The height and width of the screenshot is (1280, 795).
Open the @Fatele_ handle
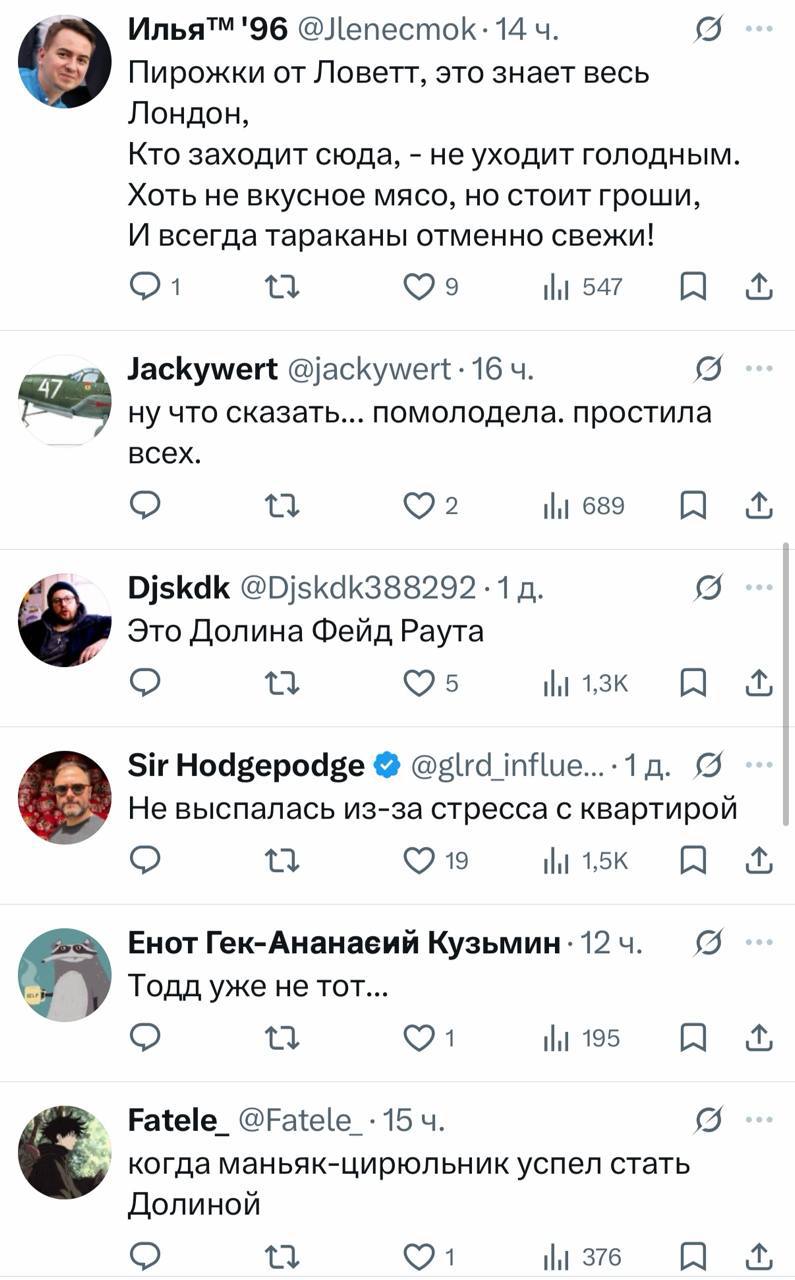(298, 1122)
